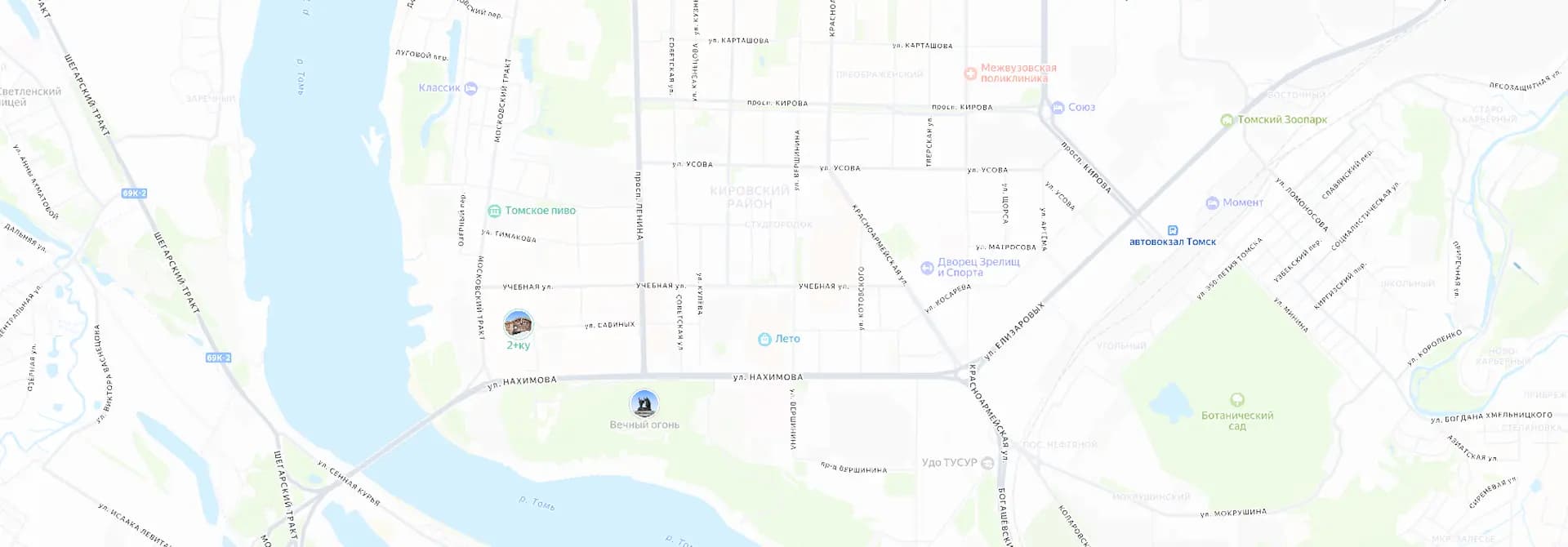Open the Удо ТУСУР marker
The image size is (1568, 547).
pos(987,464)
